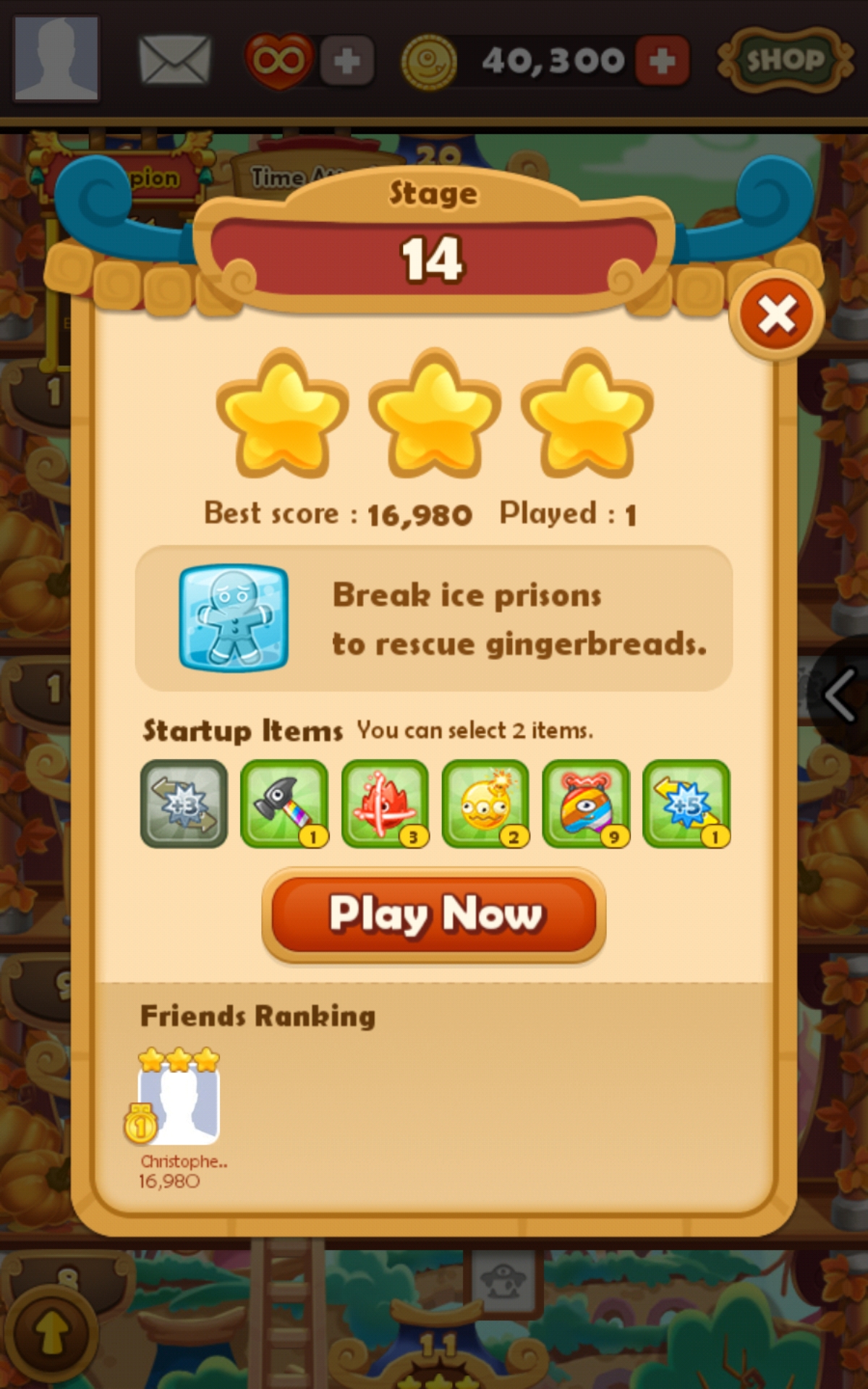Add more hearts with the grey plus

347,61
